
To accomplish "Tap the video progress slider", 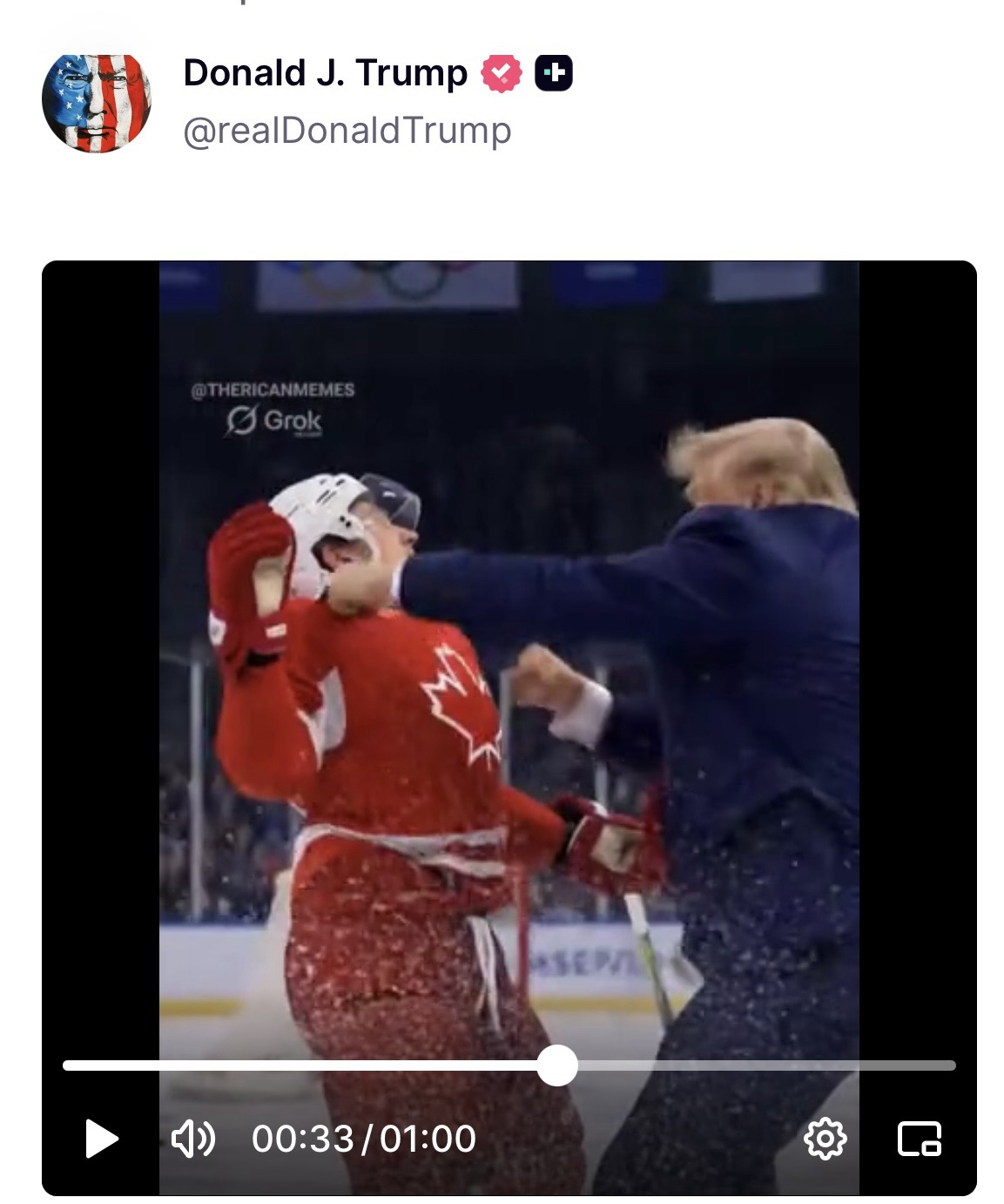I will [x=557, y=1065].
